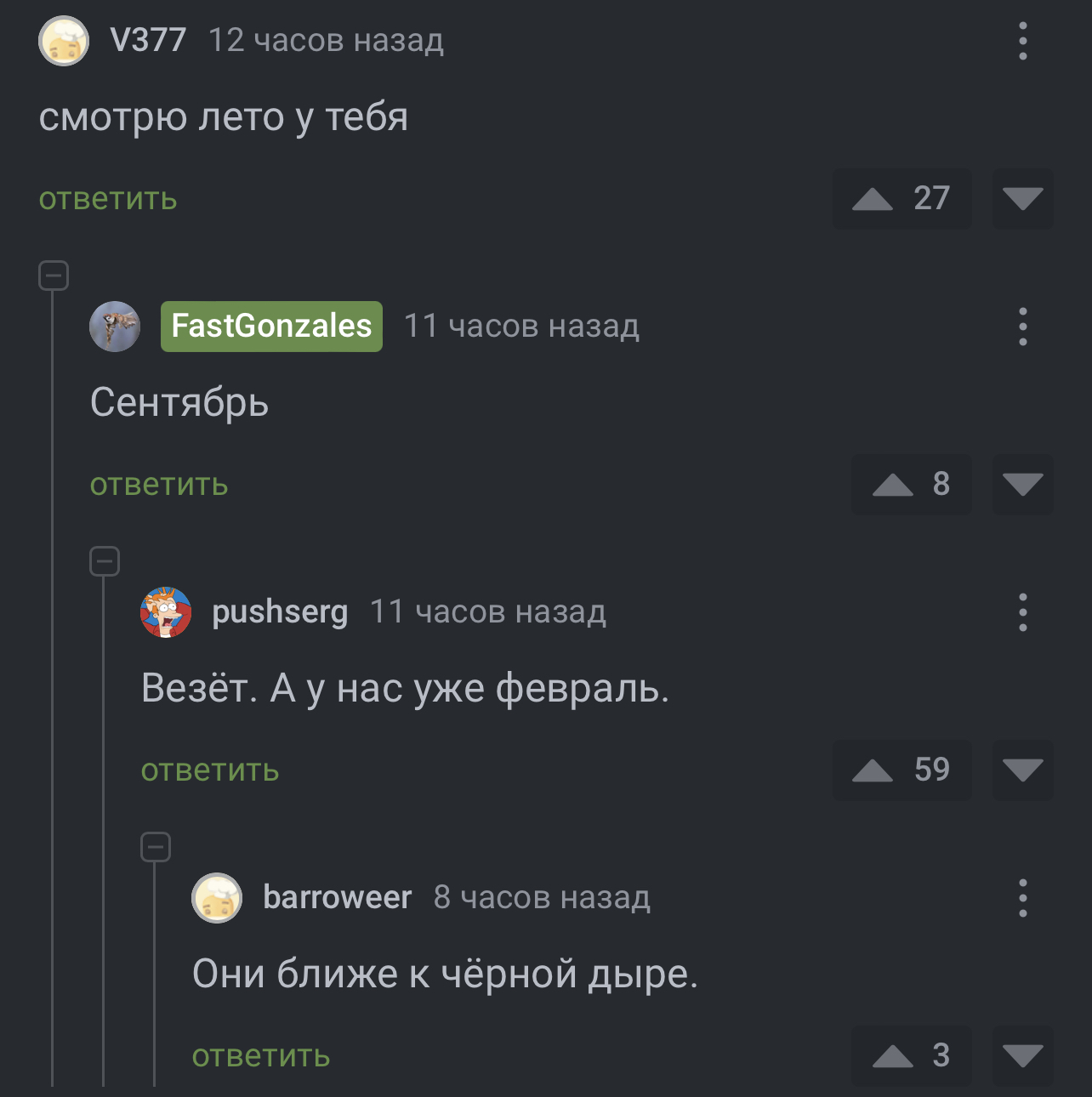Collapse replies under pushserg's comment
Image resolution: width=1092 pixels, height=1097 pixels.
click(x=156, y=847)
